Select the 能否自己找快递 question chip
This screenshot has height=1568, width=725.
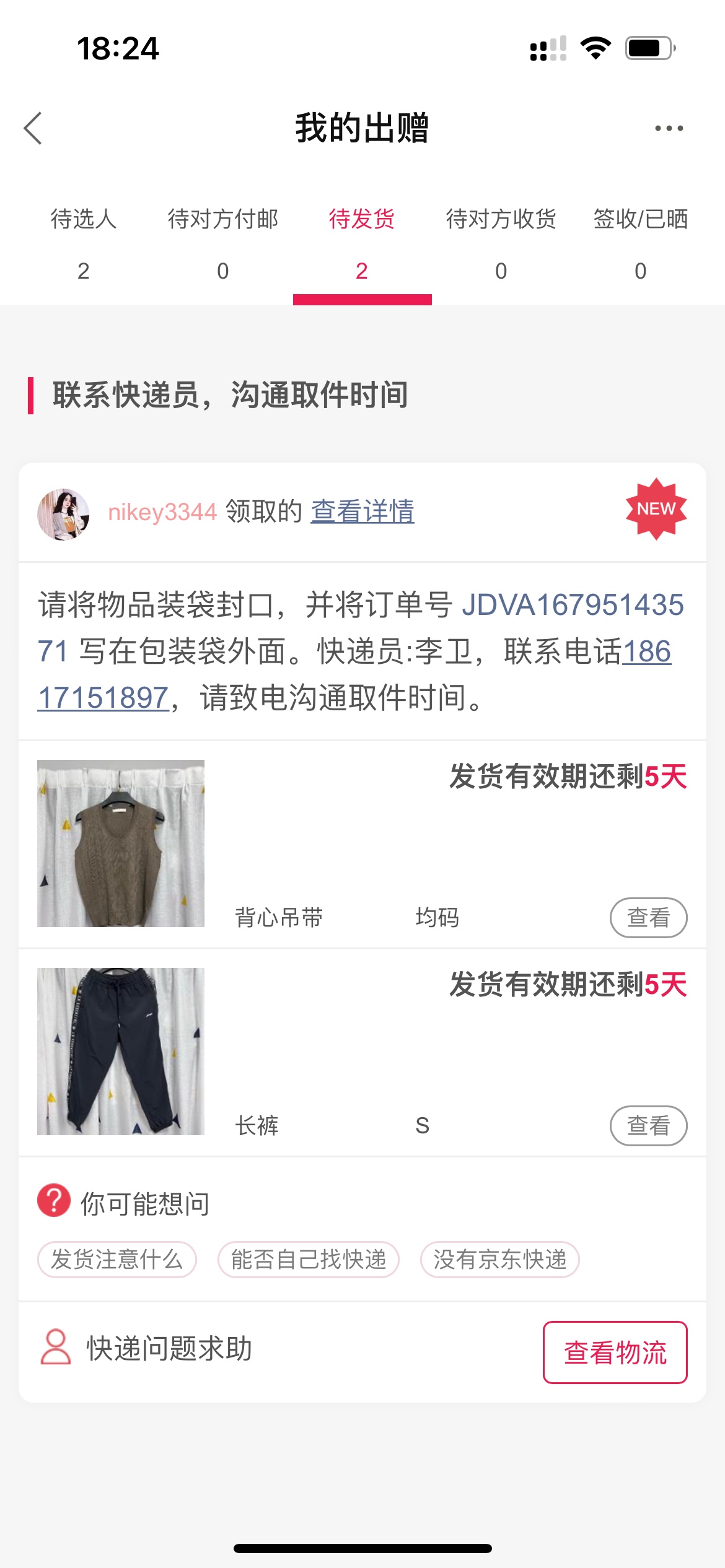[x=309, y=1259]
